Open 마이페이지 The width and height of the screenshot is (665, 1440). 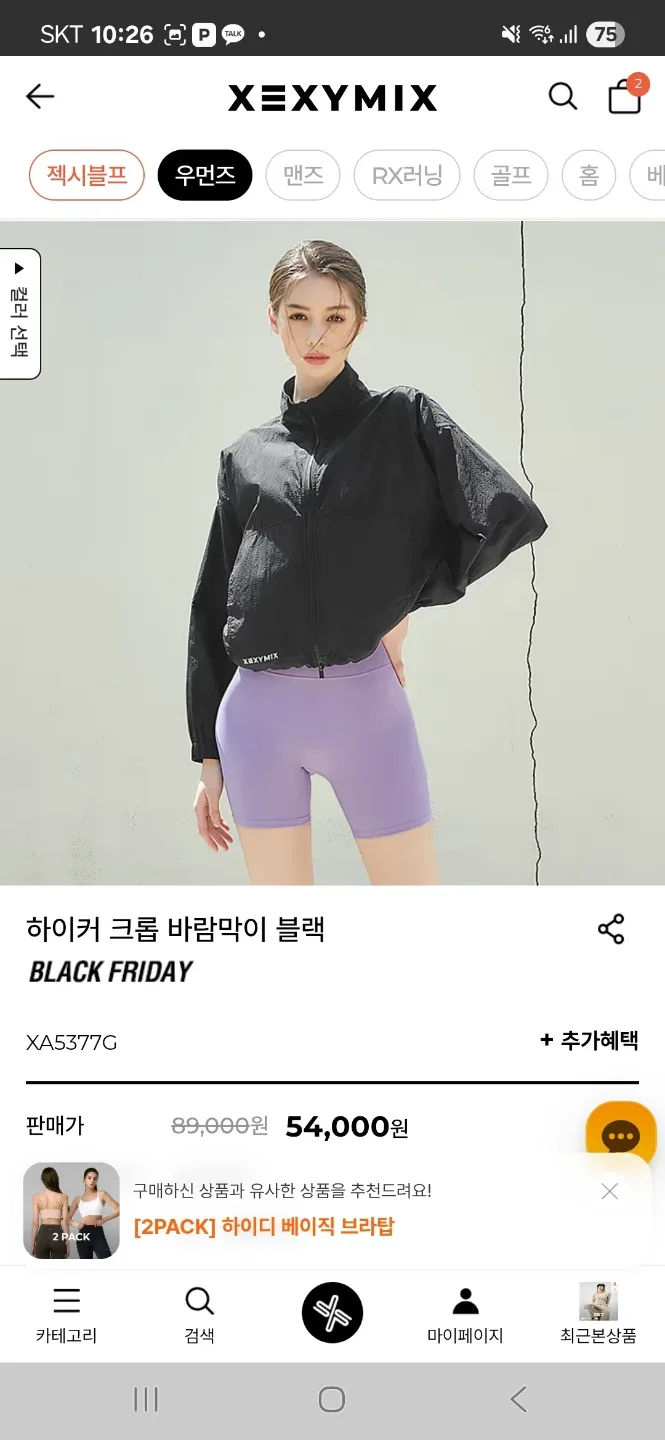coord(465,1314)
